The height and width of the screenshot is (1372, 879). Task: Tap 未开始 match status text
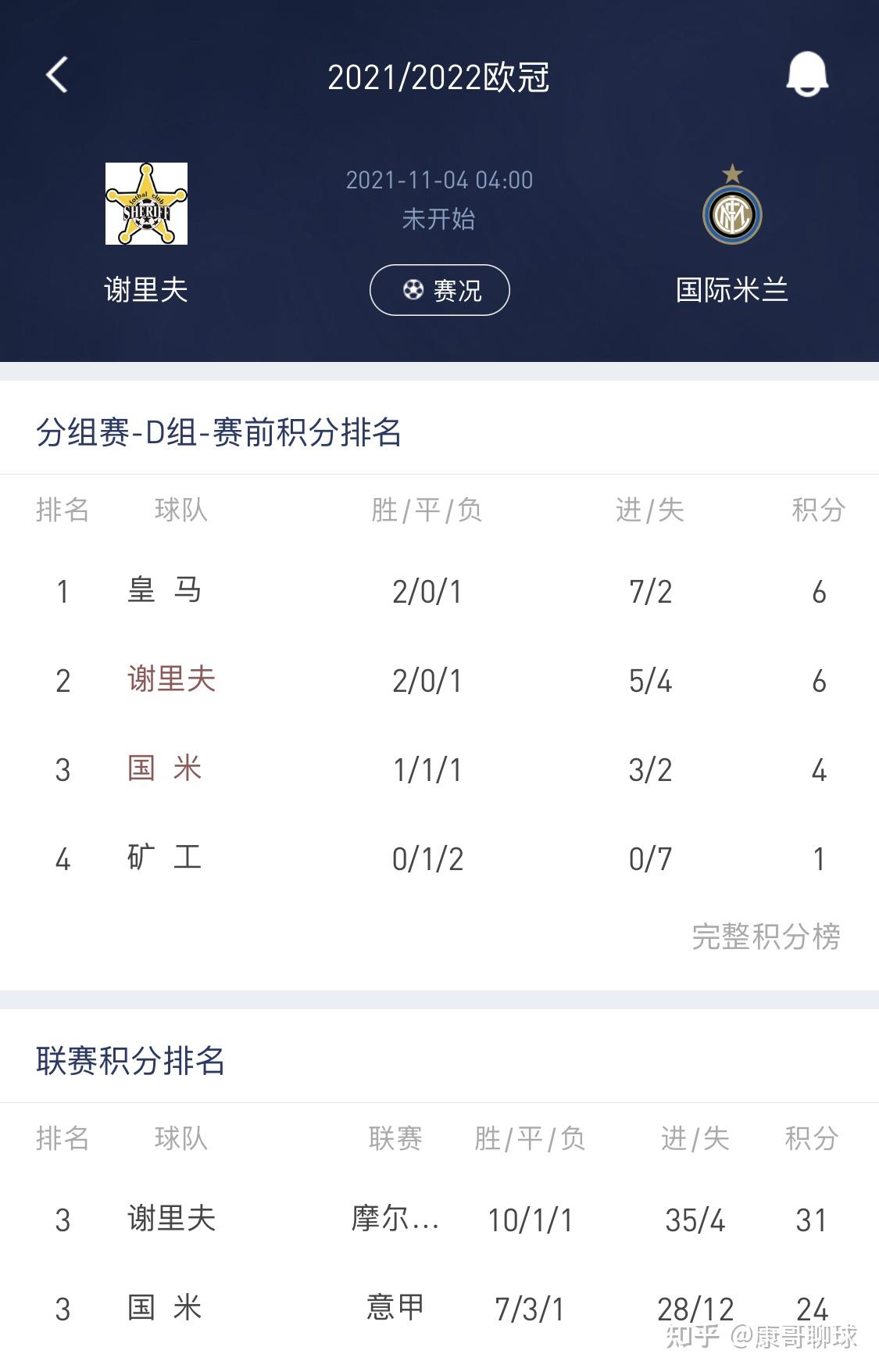coord(439,220)
